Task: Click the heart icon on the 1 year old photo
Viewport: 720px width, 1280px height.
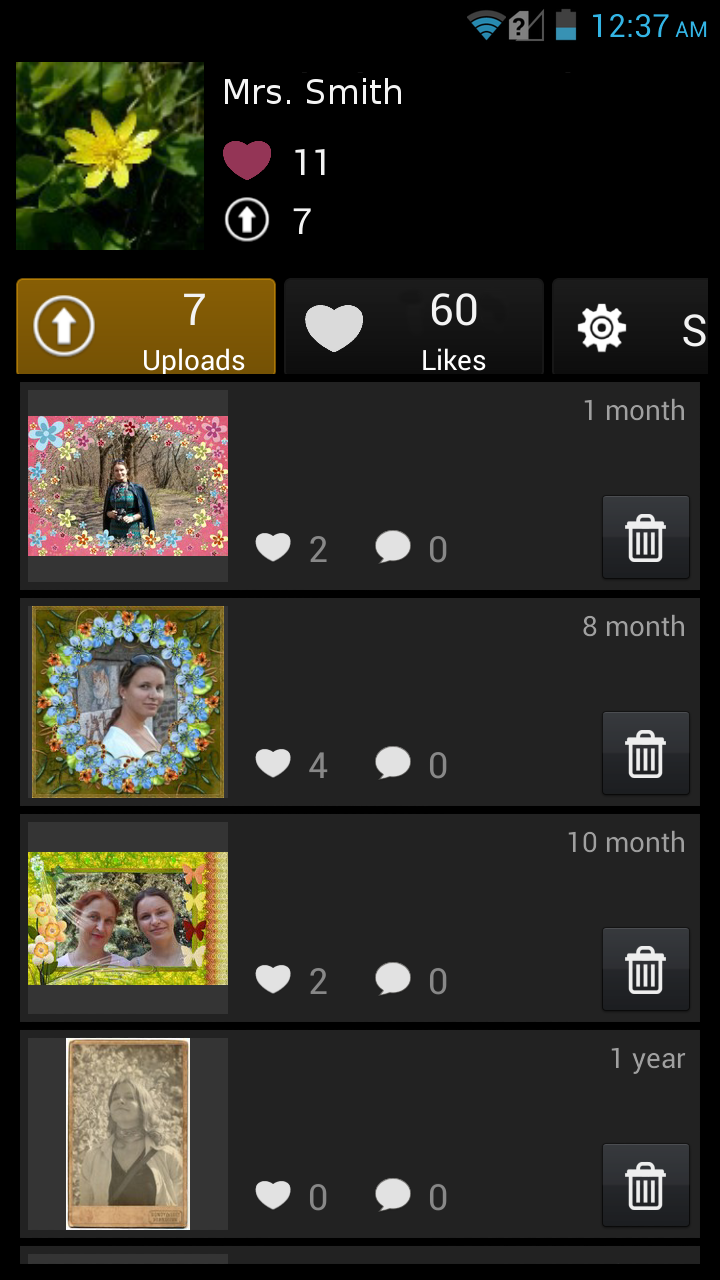Action: [x=273, y=1195]
